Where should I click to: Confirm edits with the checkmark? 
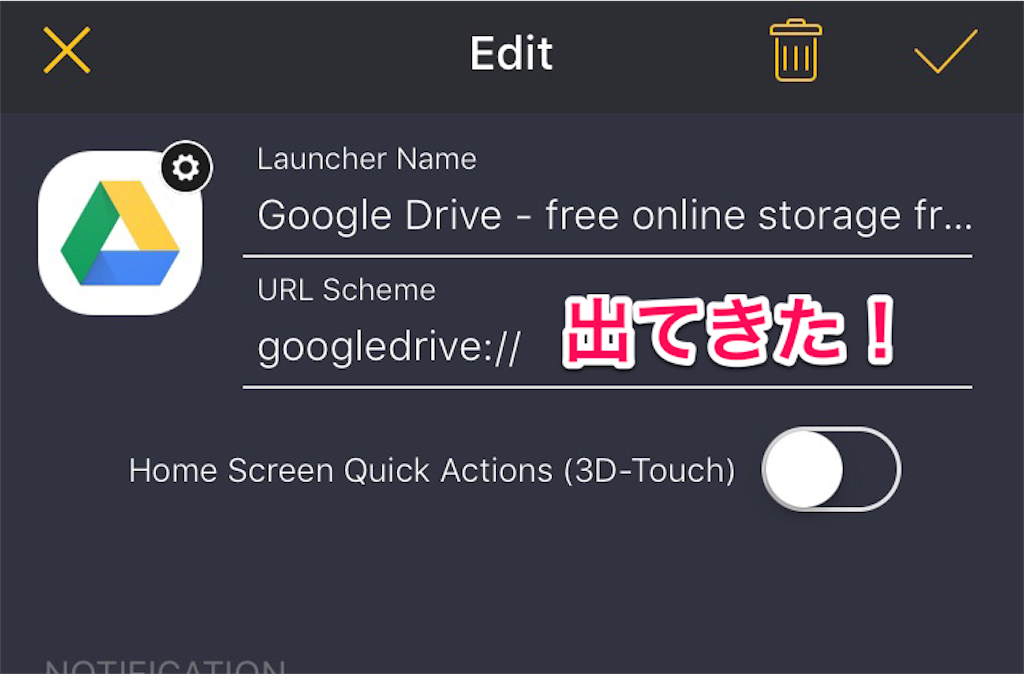945,51
